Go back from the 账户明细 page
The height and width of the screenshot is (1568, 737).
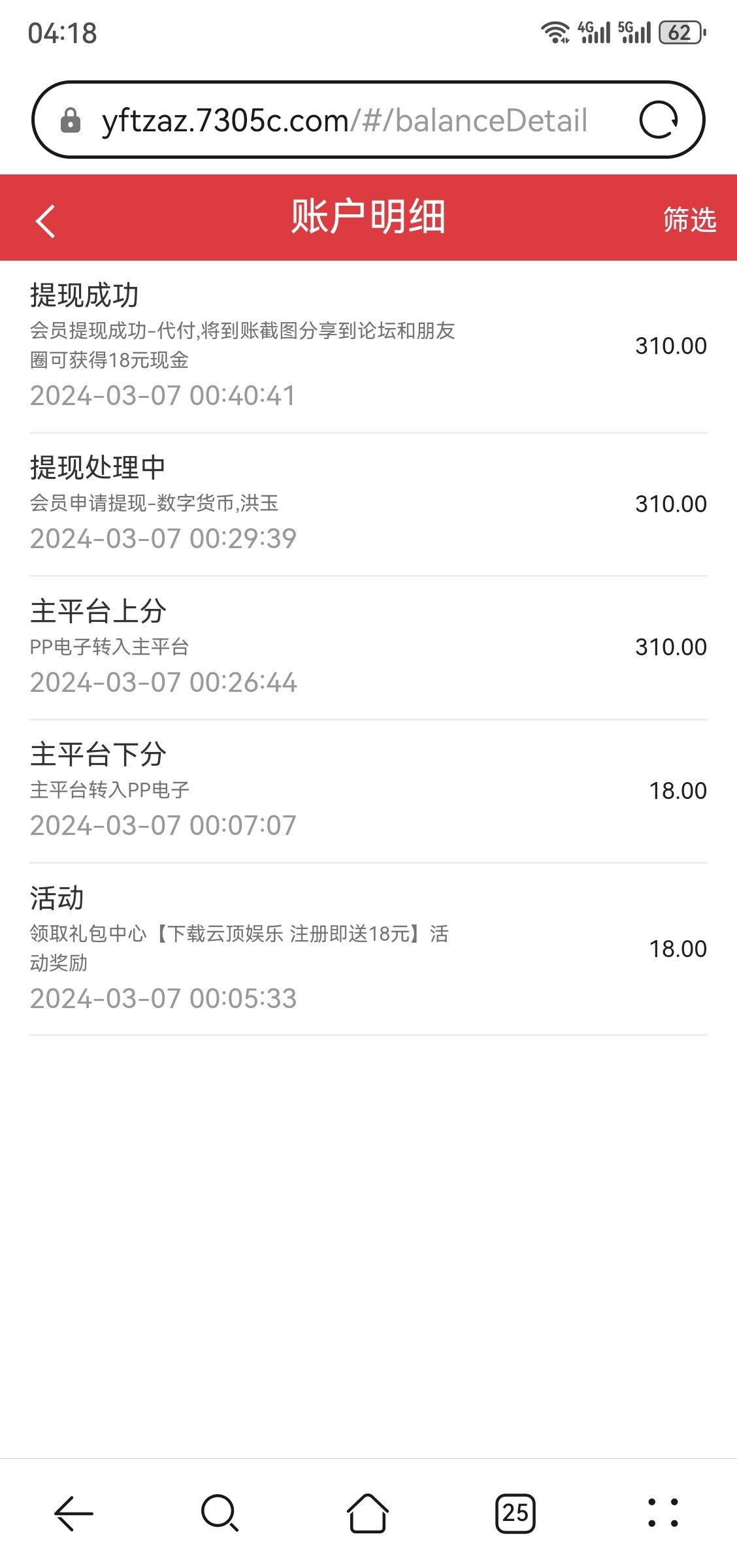click(x=46, y=221)
